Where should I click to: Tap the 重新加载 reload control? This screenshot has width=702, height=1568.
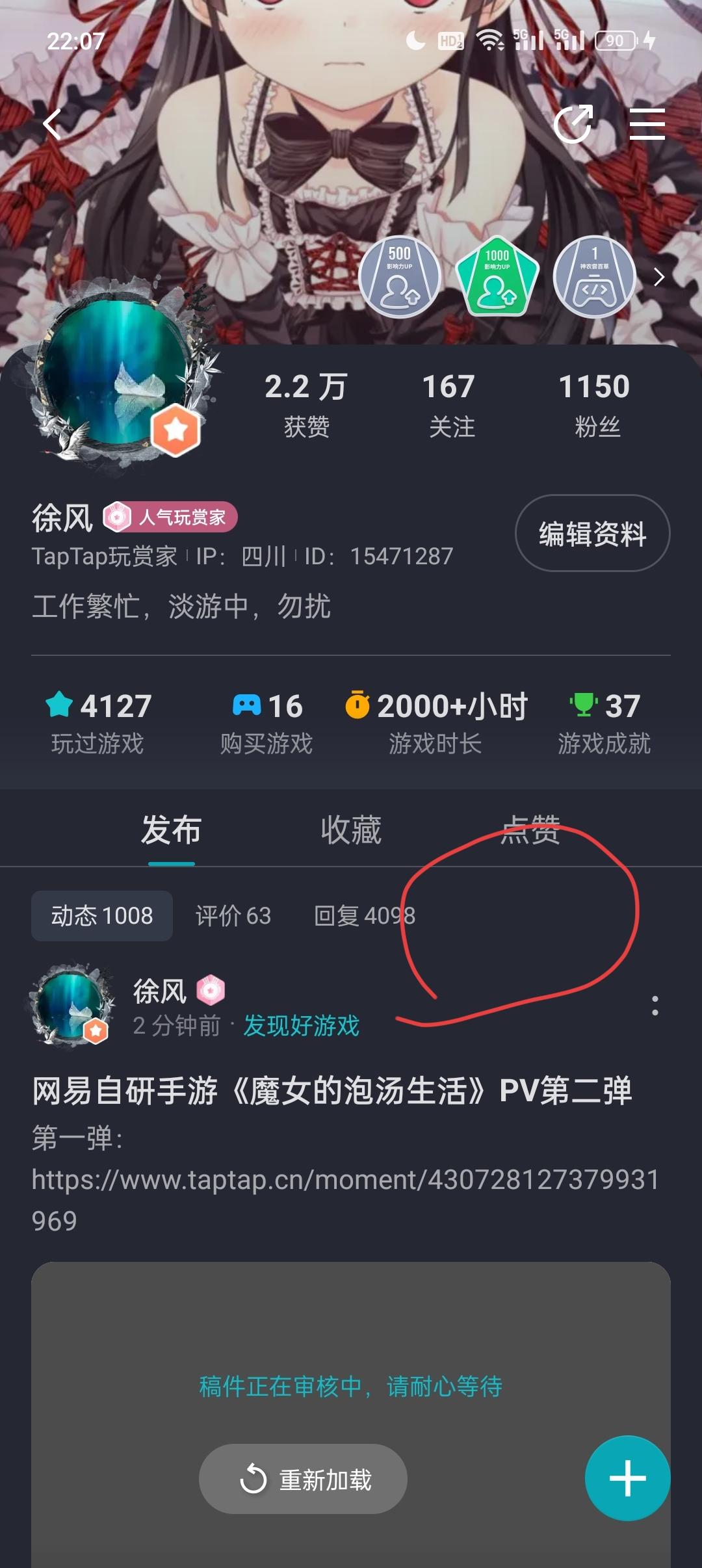(x=303, y=1478)
